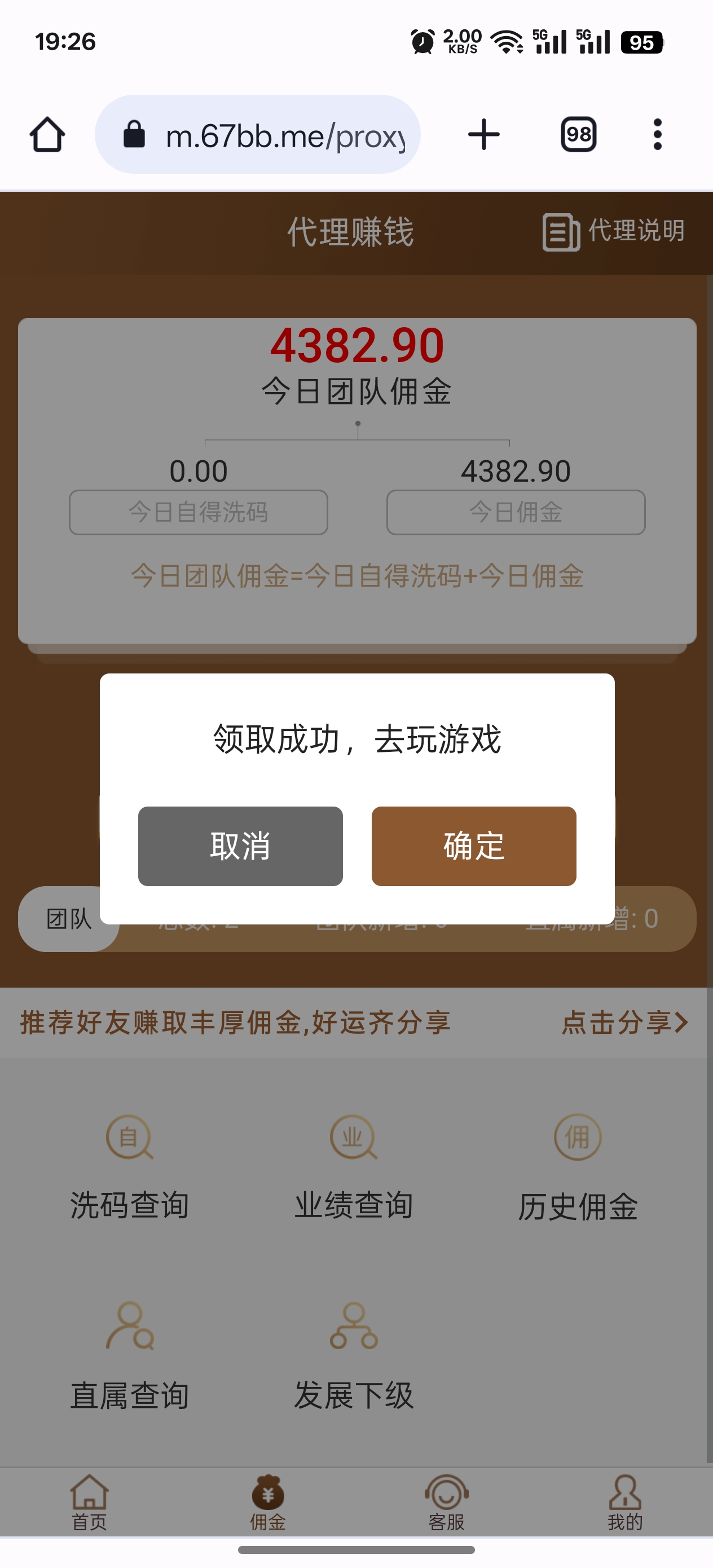Switch to the 首页 tab
The height and width of the screenshot is (1568, 713).
tap(90, 1504)
